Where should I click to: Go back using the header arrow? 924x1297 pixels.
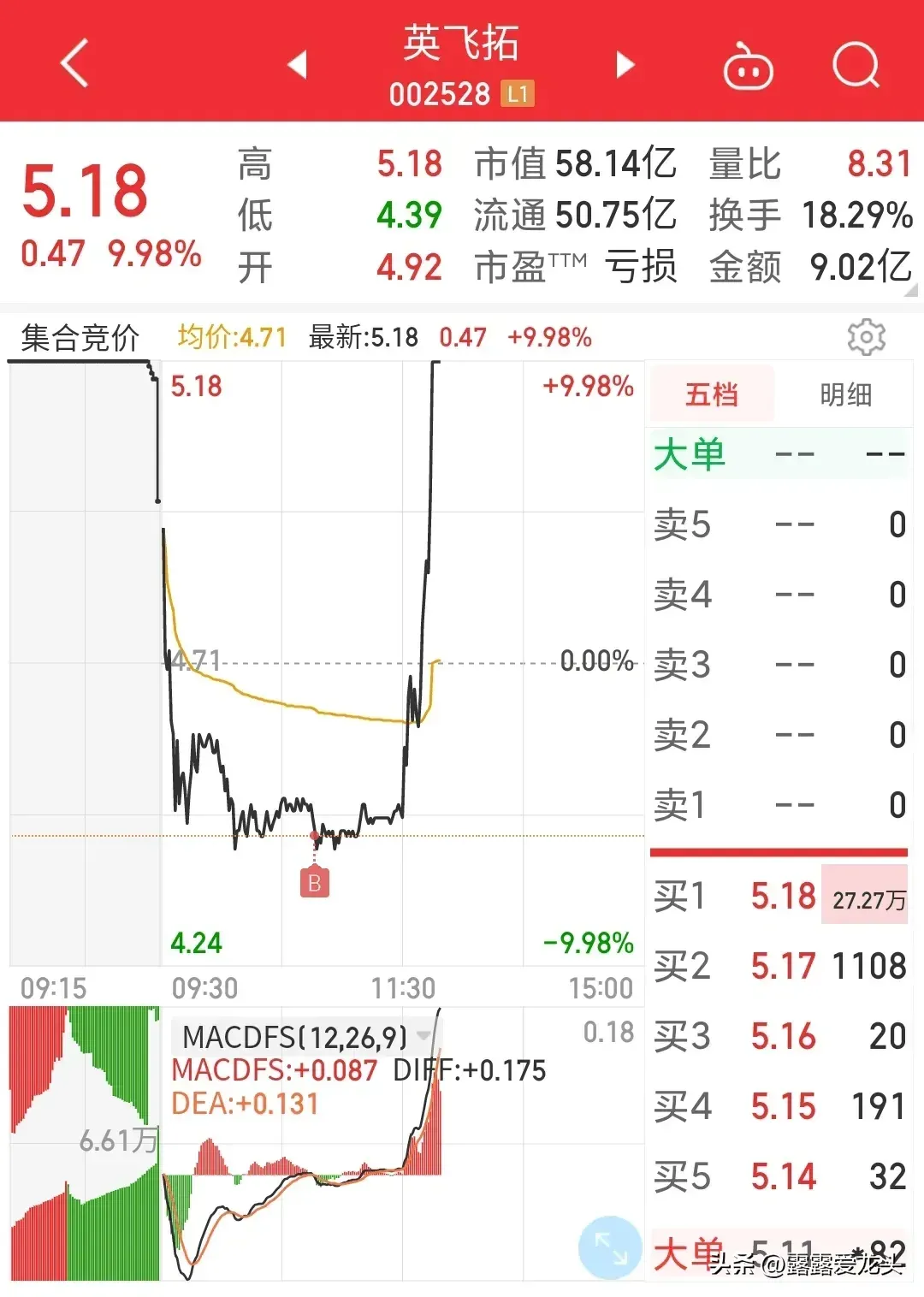[x=75, y=63]
